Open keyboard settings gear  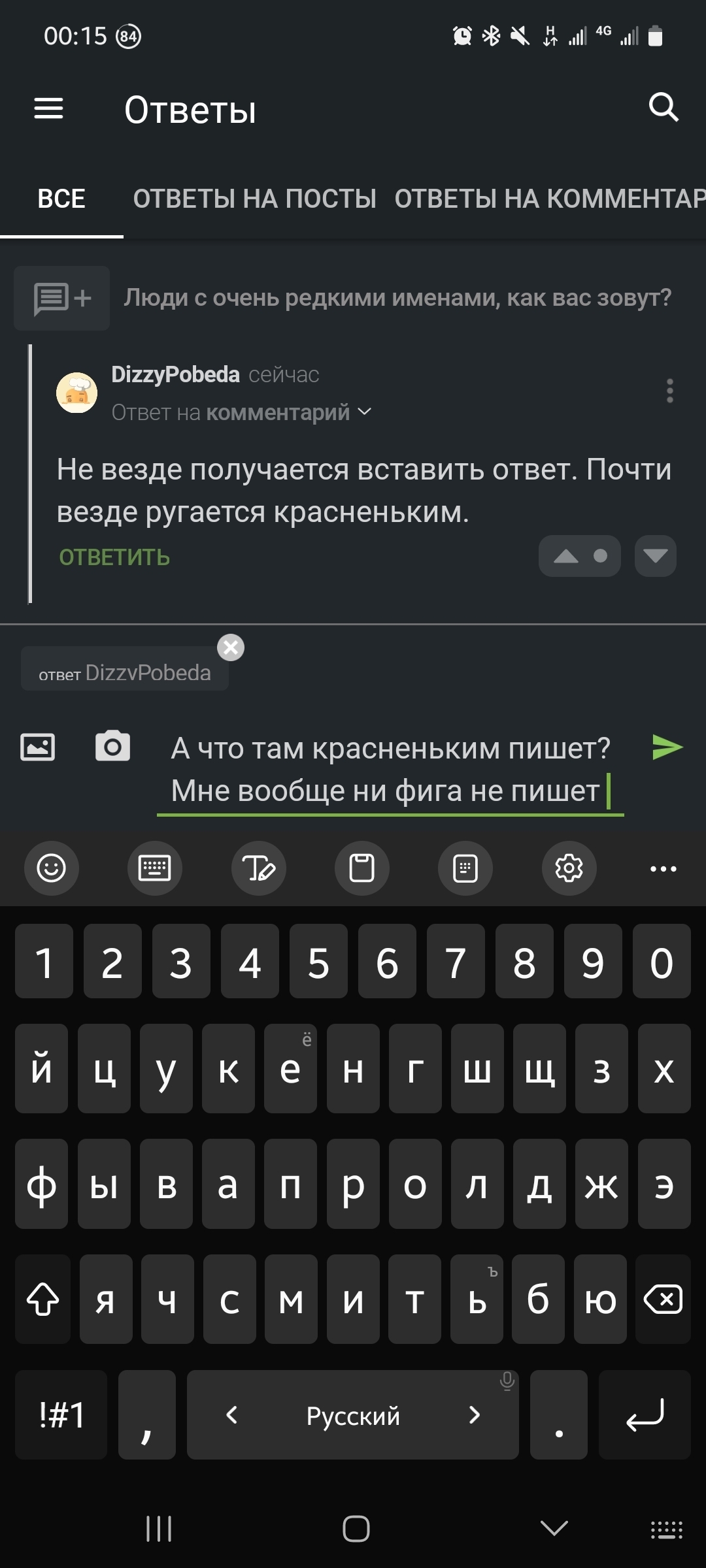coord(569,868)
